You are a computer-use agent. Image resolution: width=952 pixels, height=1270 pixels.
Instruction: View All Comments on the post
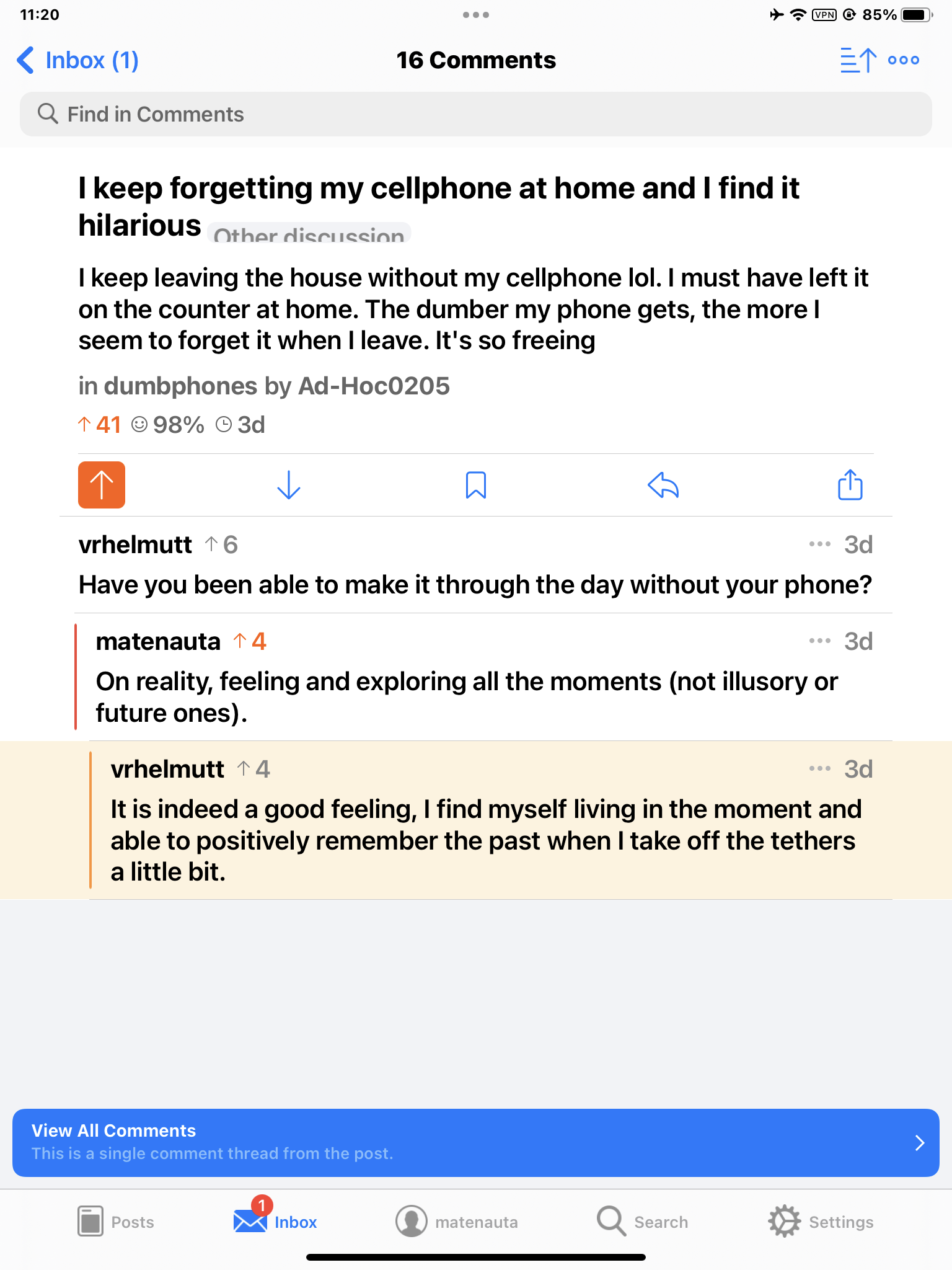tap(476, 1142)
